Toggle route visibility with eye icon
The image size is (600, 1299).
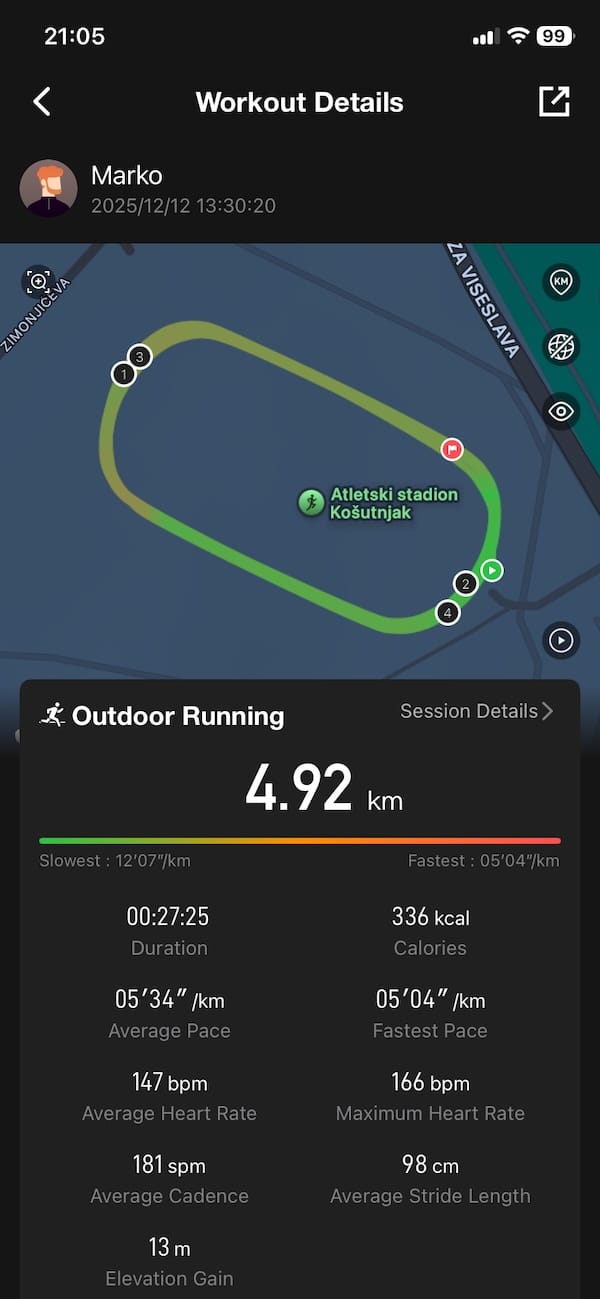pyautogui.click(x=561, y=411)
